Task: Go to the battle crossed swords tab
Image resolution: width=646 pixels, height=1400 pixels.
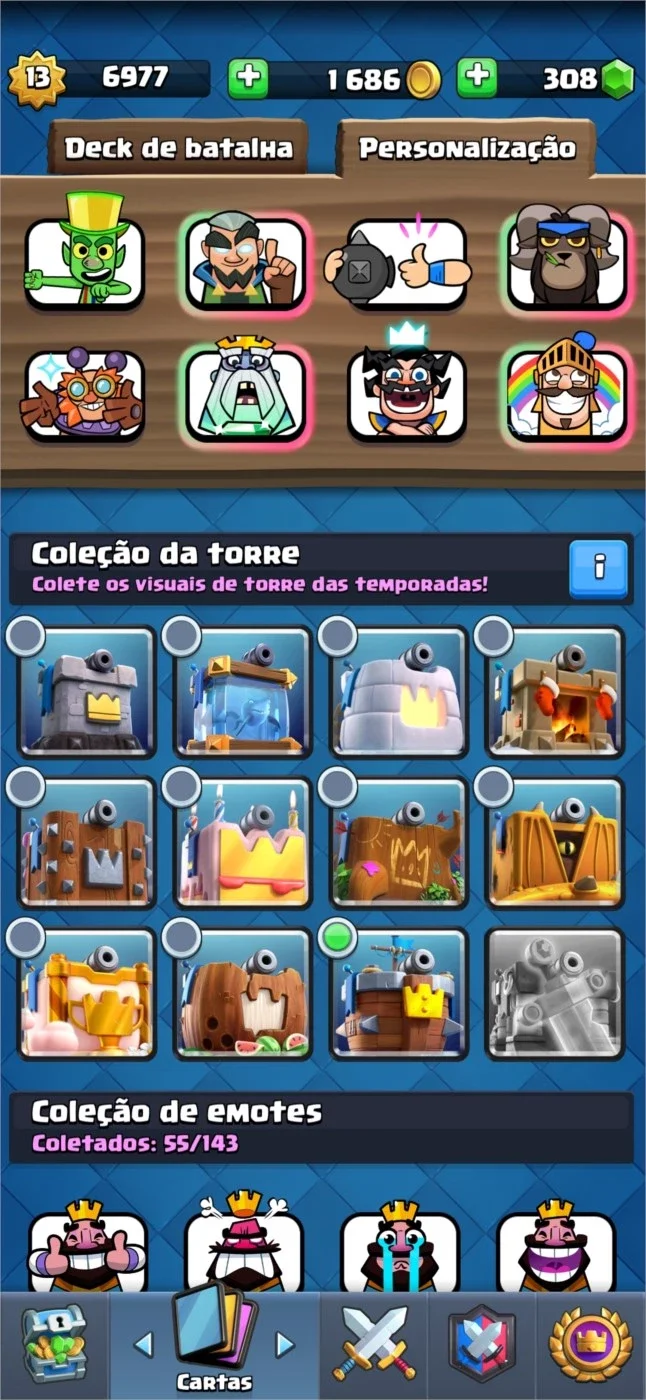Action: [x=374, y=1345]
